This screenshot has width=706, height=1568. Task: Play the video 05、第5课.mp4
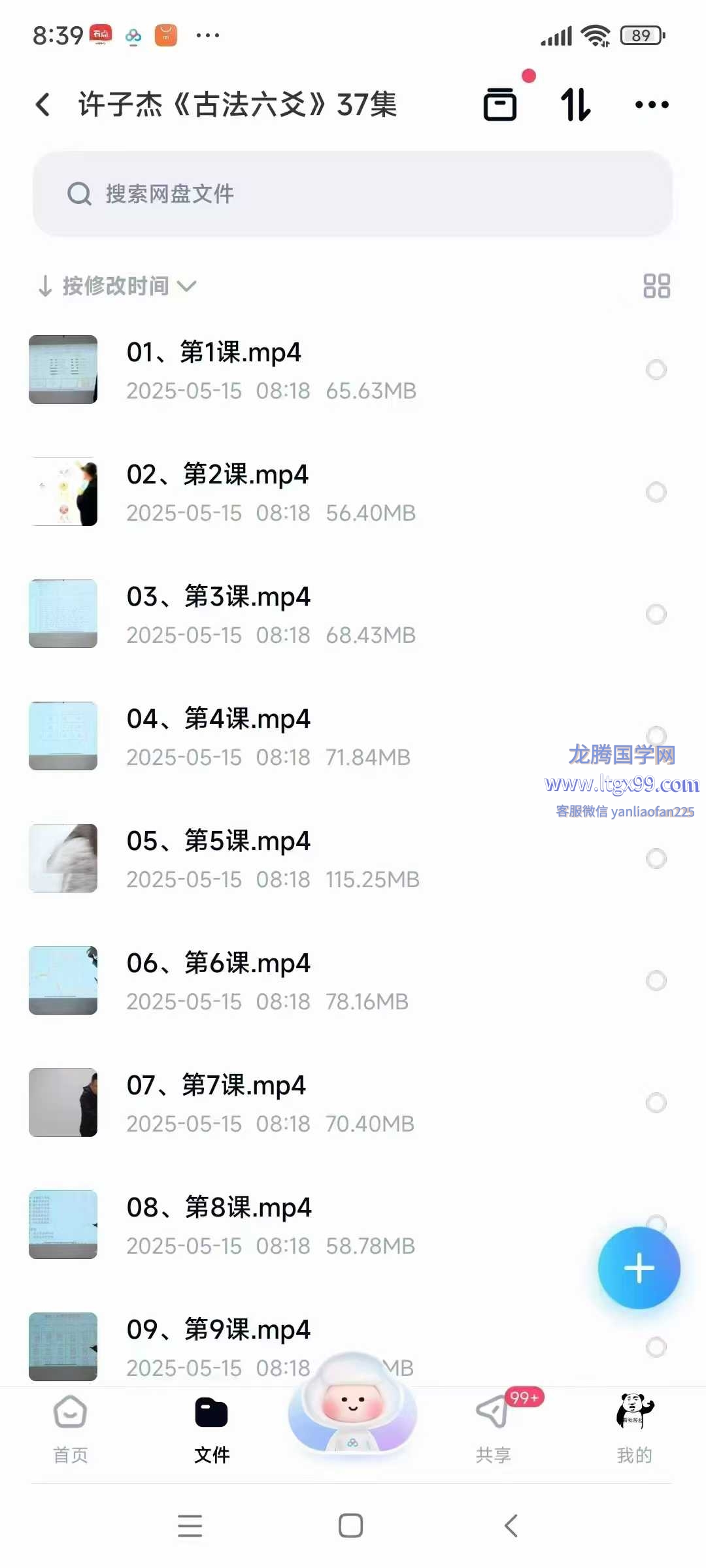coord(218,841)
